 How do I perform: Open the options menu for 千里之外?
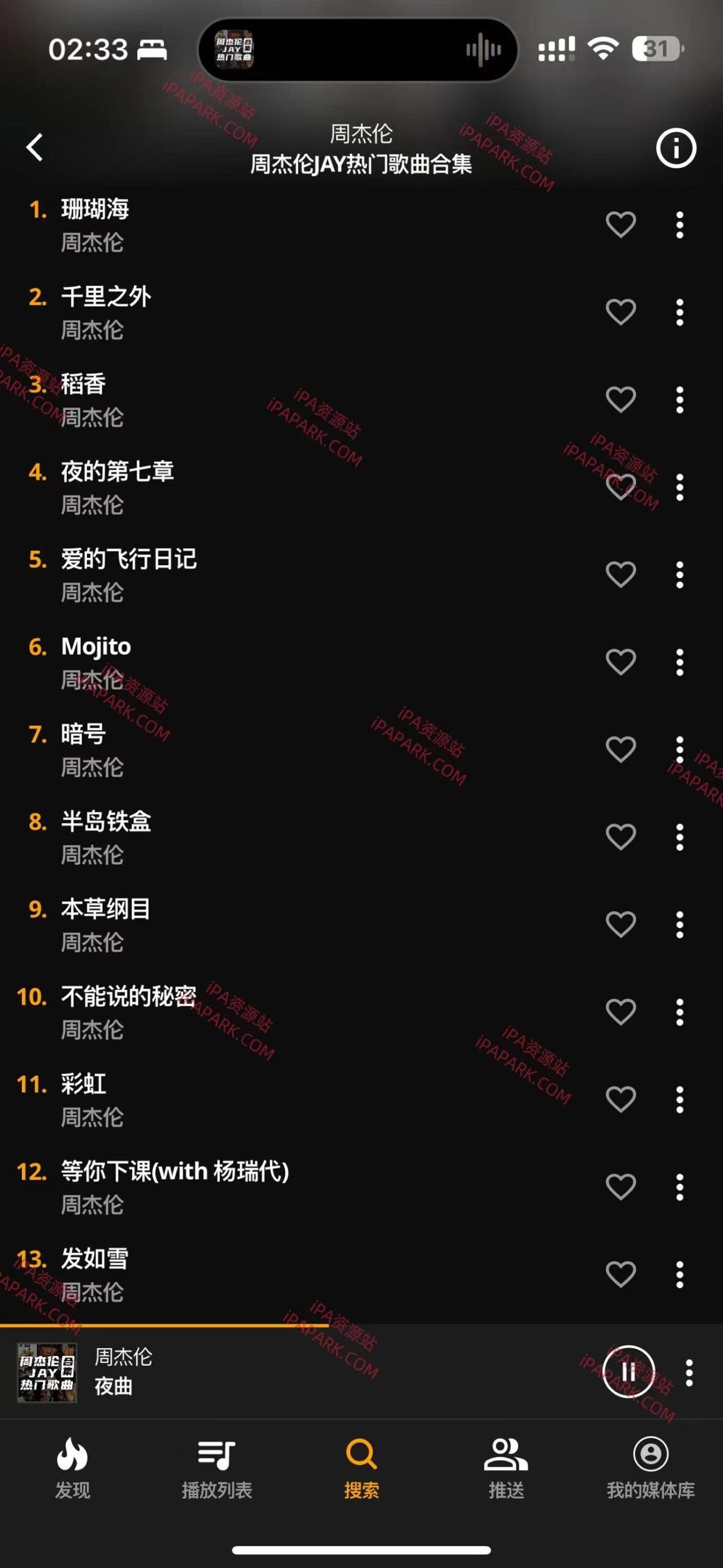click(680, 311)
